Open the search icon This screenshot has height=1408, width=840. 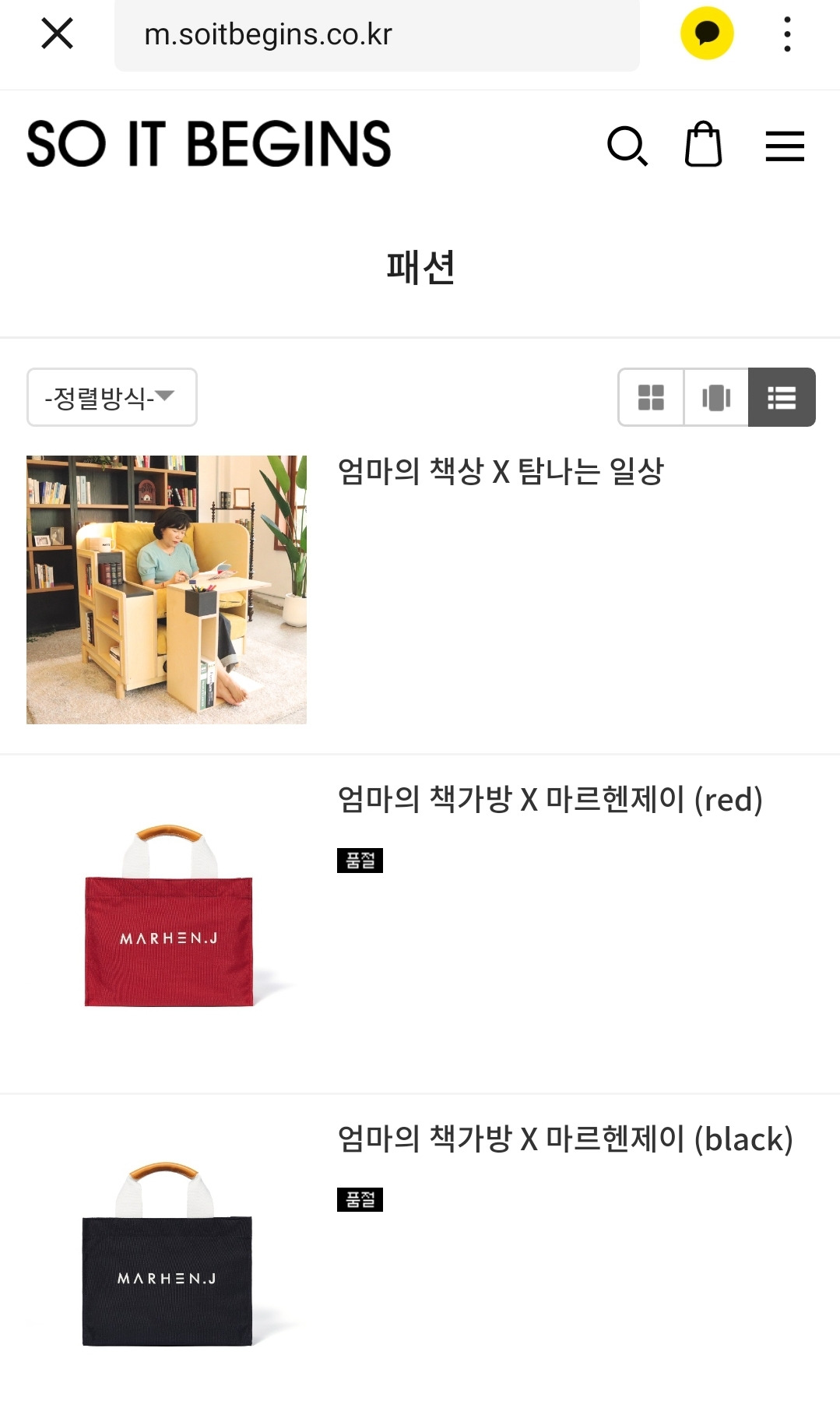click(x=627, y=146)
